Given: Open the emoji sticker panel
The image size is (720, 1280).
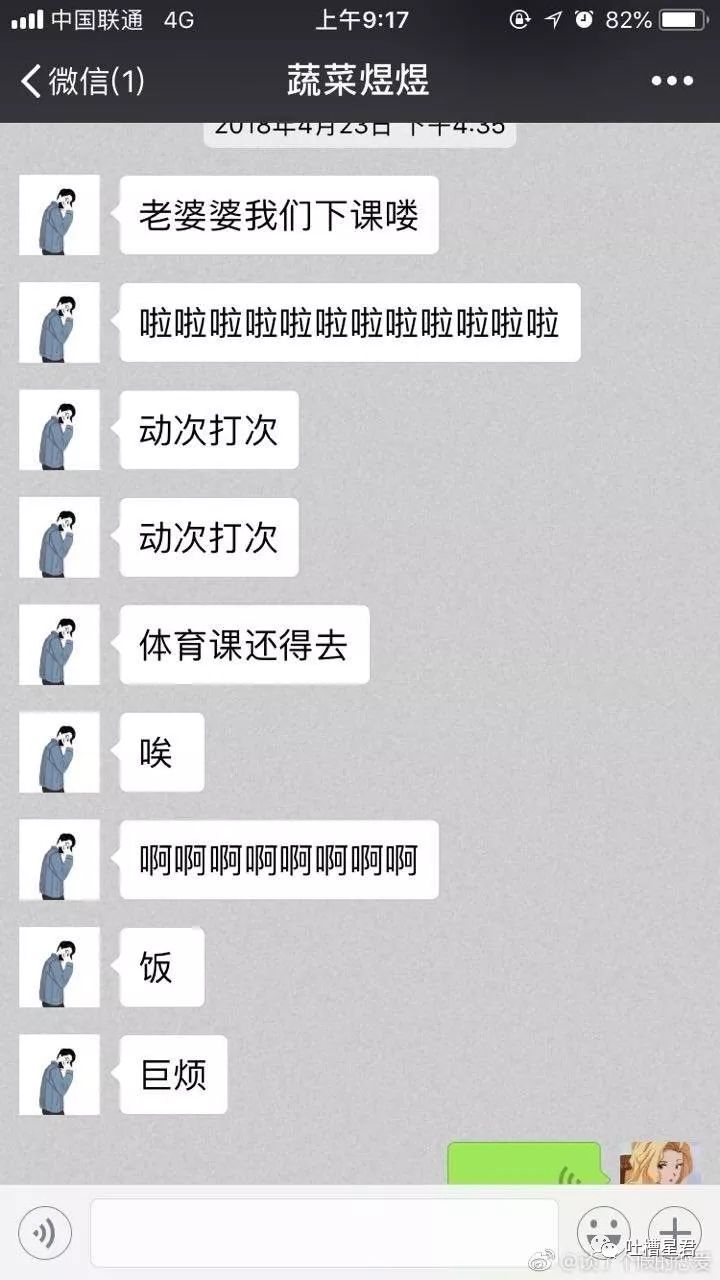Looking at the screenshot, I should pos(604,1230).
